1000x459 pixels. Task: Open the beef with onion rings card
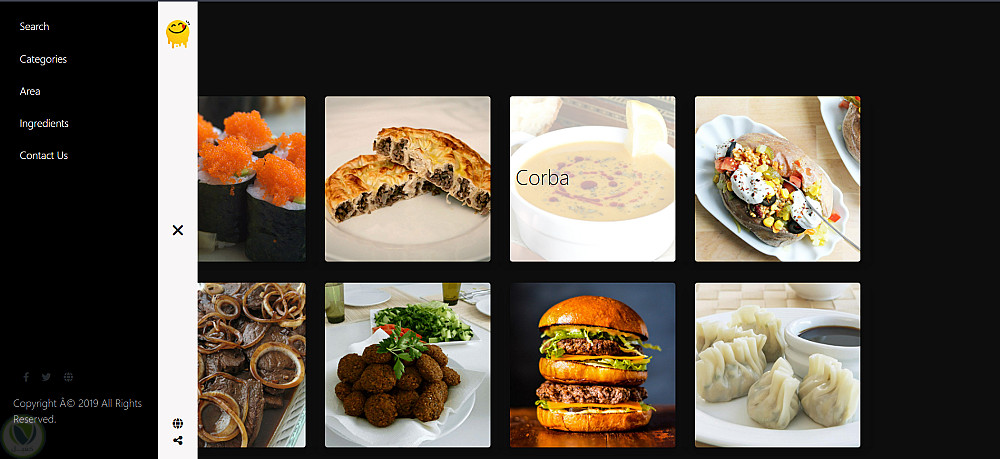coord(252,365)
